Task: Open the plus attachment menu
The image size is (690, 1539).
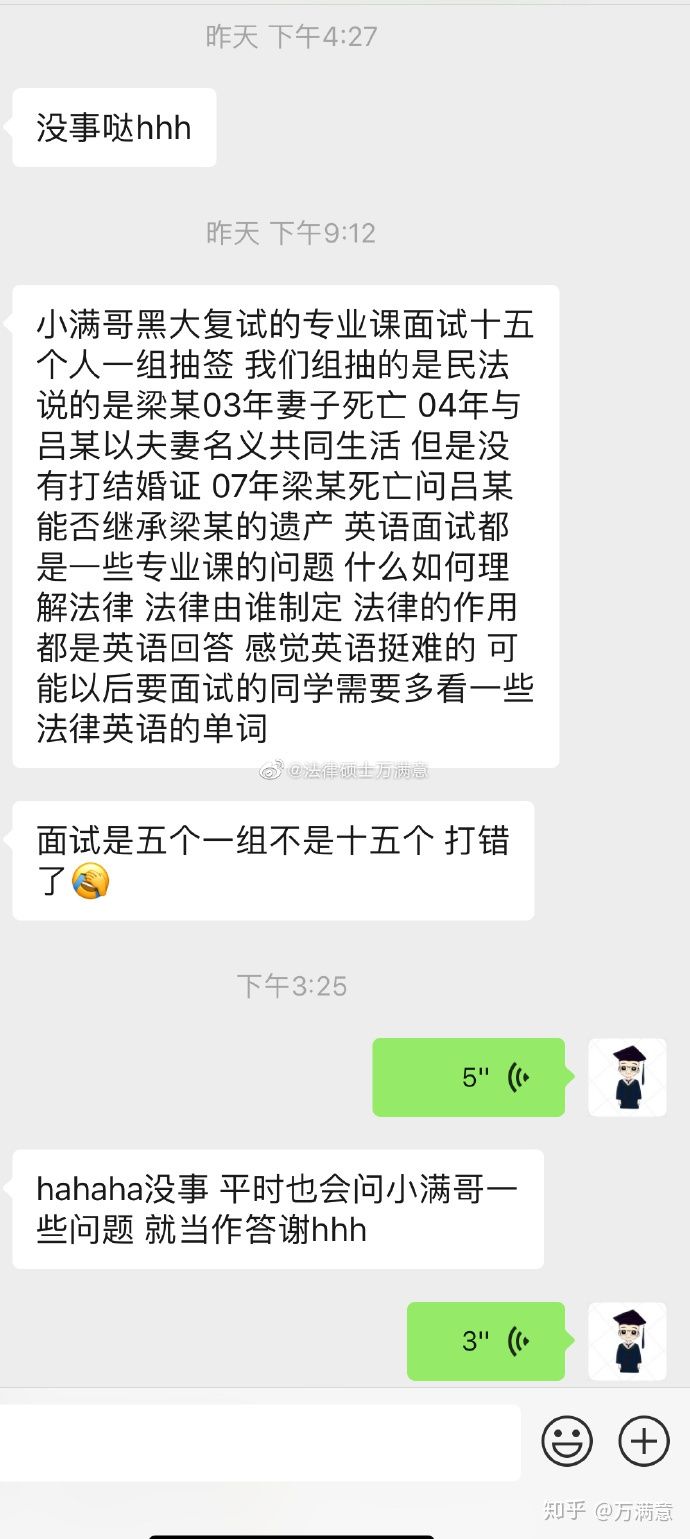Action: coord(644,1442)
